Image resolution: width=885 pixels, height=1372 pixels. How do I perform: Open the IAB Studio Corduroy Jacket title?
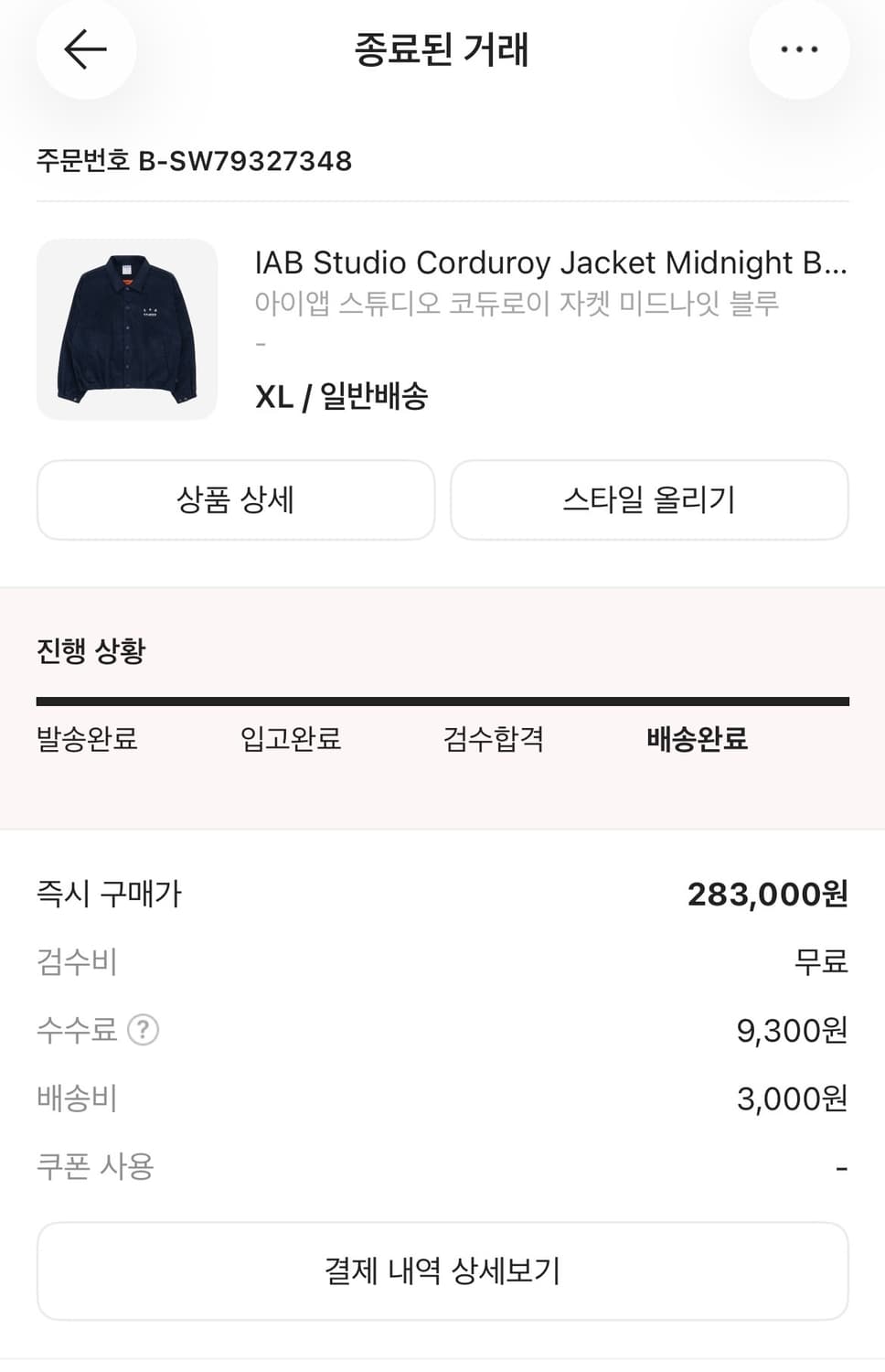(549, 263)
